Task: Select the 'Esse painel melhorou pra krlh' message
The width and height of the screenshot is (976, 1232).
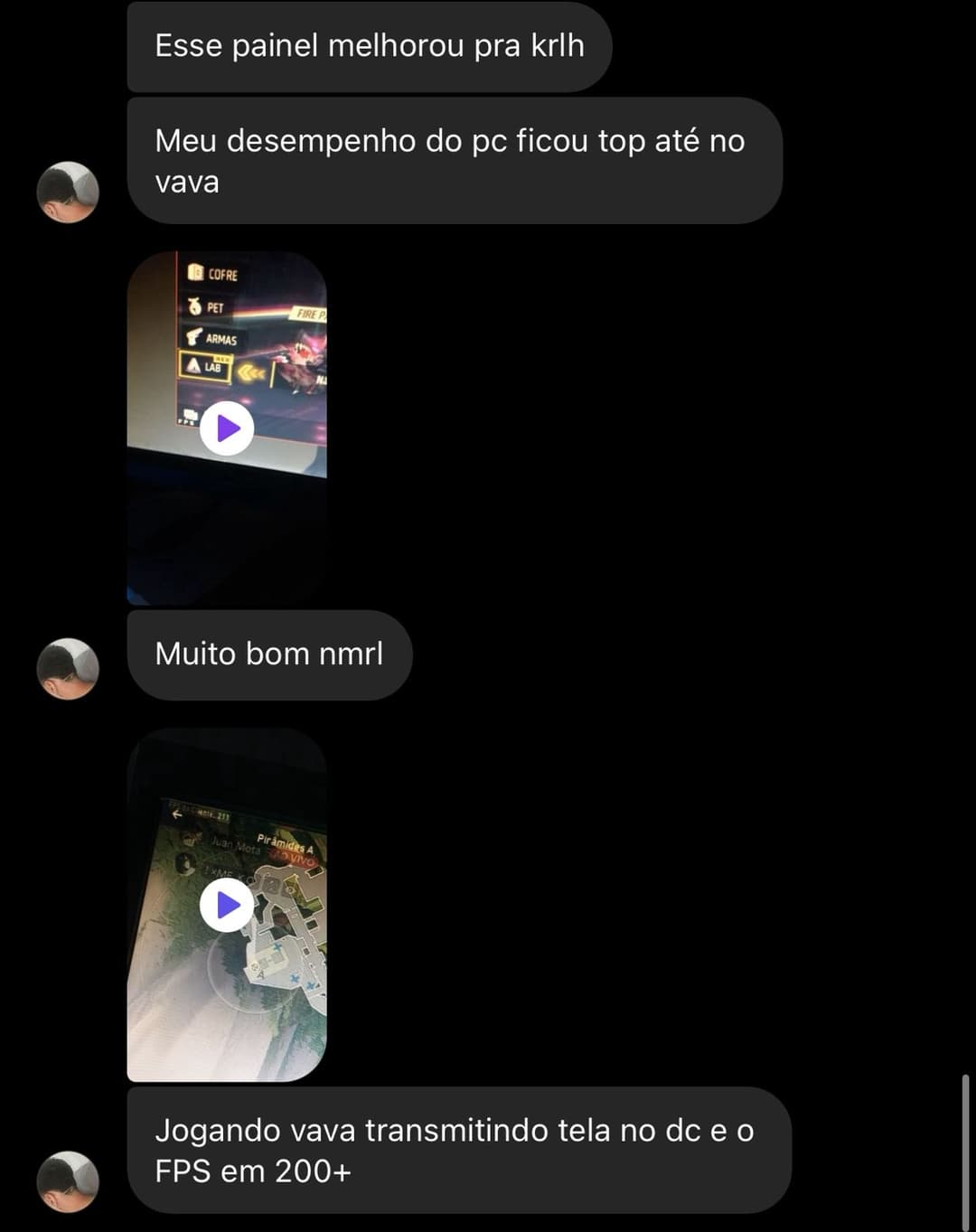Action: (x=371, y=46)
